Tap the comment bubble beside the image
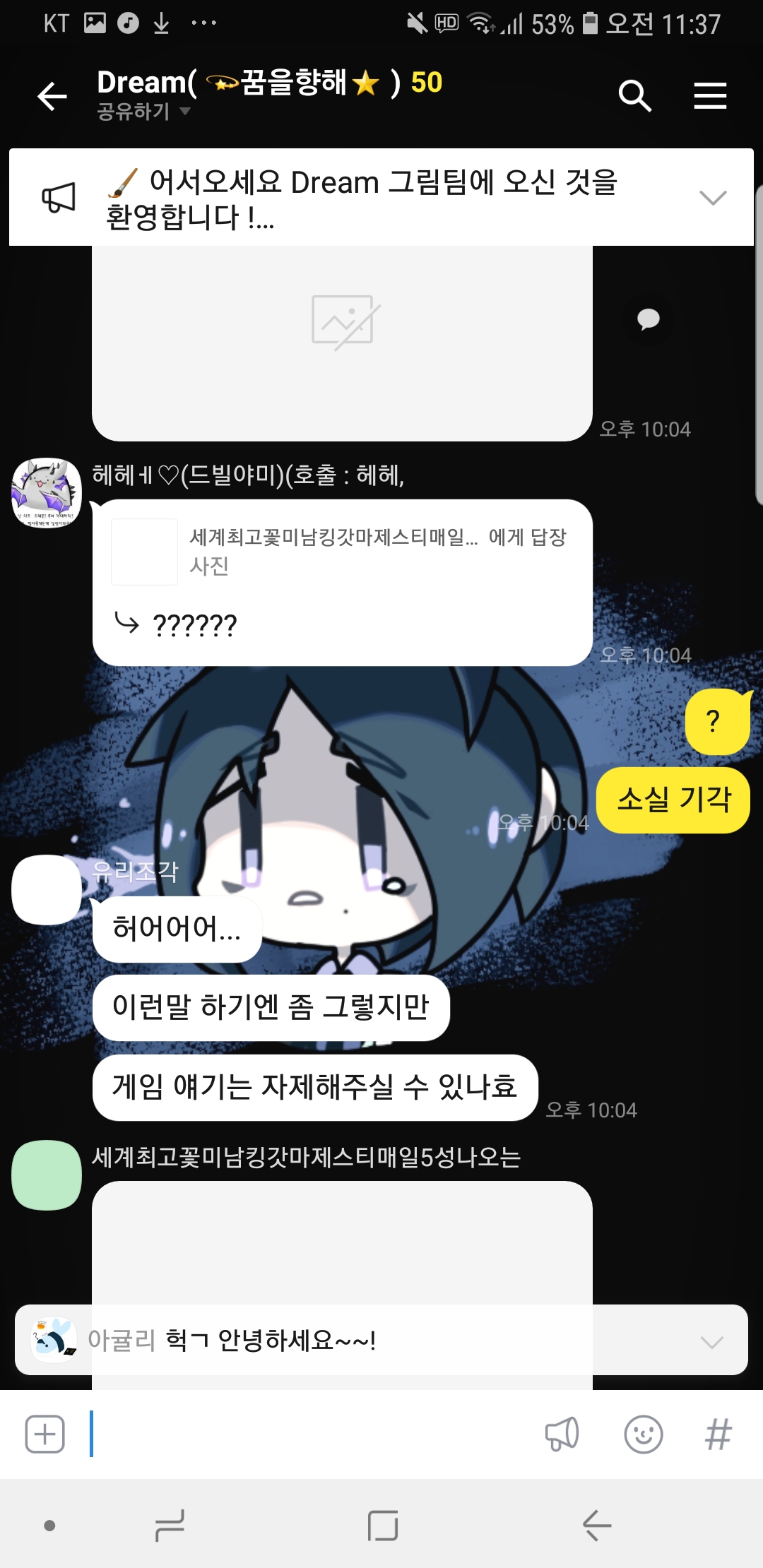Image resolution: width=763 pixels, height=1568 pixels. (x=648, y=319)
